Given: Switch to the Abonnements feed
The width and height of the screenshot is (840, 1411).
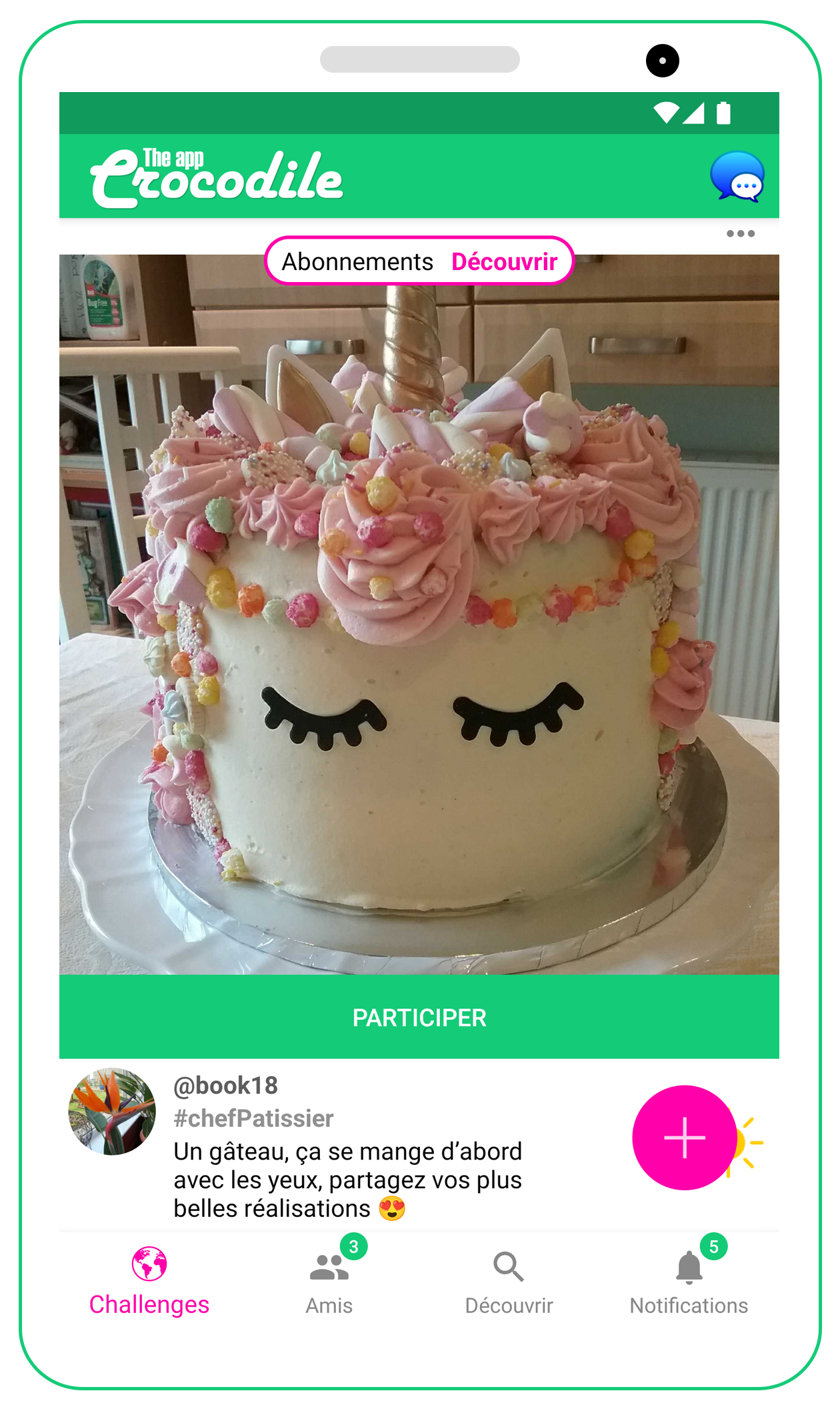Looking at the screenshot, I should click(x=357, y=261).
